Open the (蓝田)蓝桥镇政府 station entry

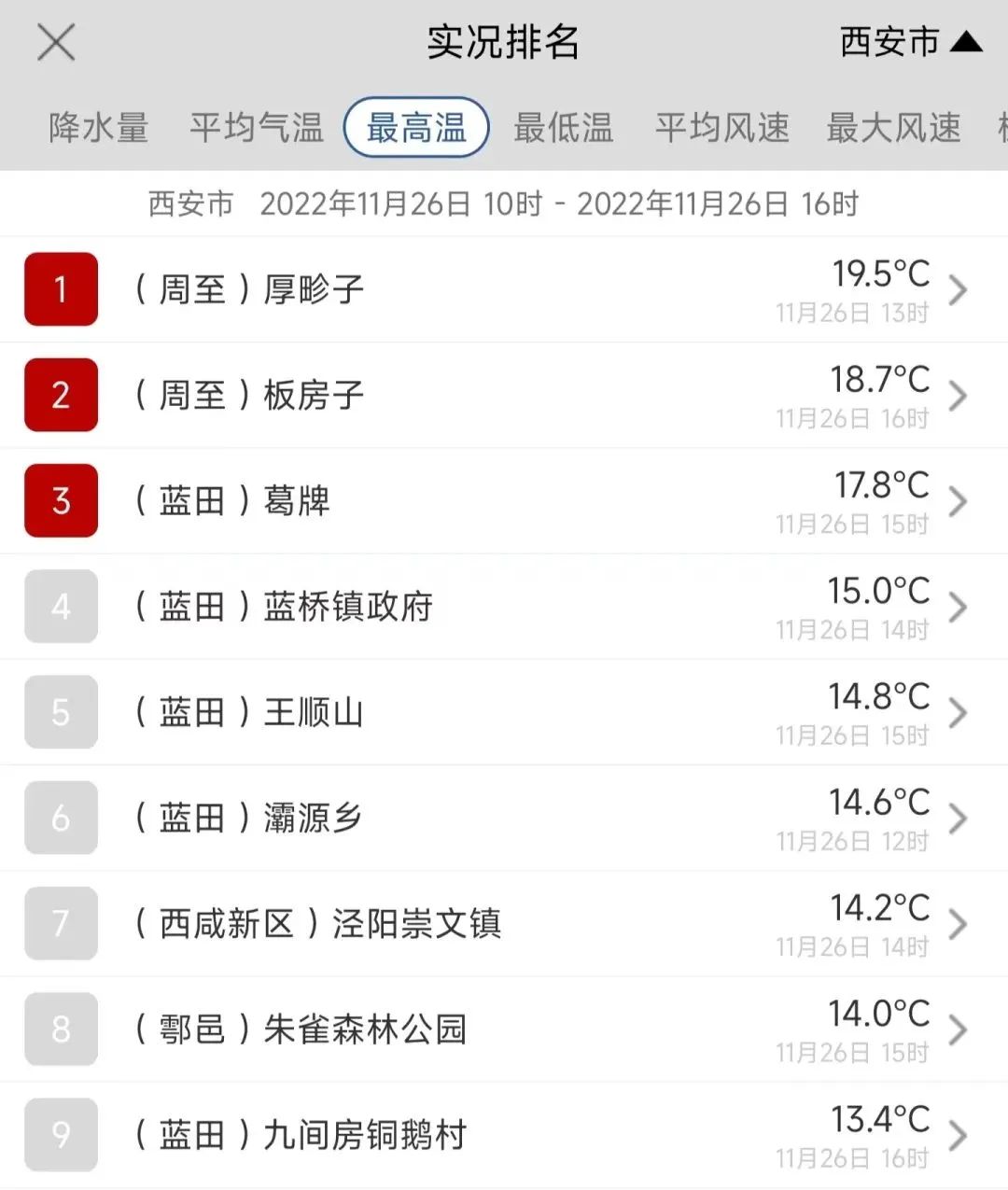click(x=504, y=607)
